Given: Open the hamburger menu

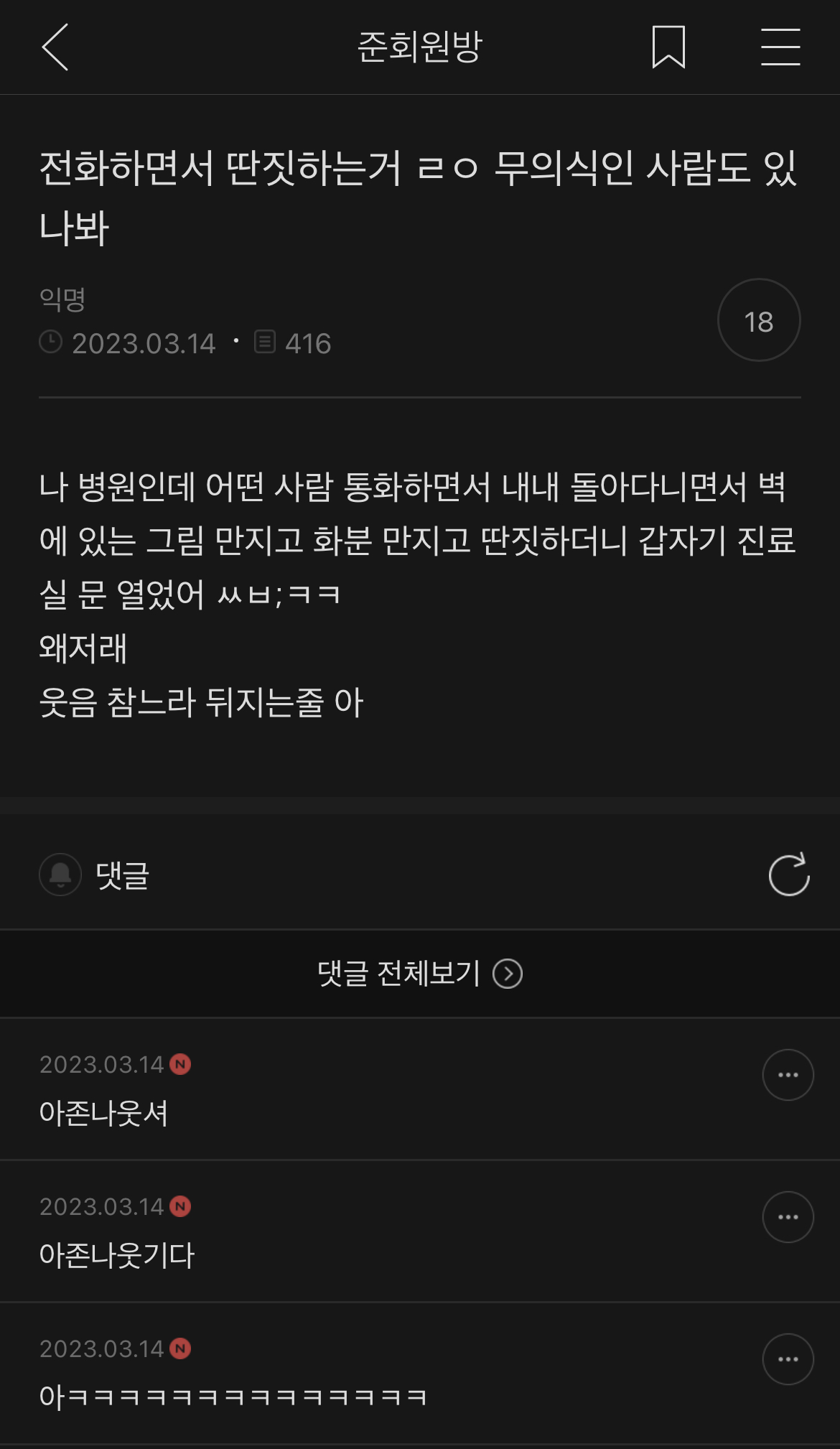Looking at the screenshot, I should pos(780,47).
